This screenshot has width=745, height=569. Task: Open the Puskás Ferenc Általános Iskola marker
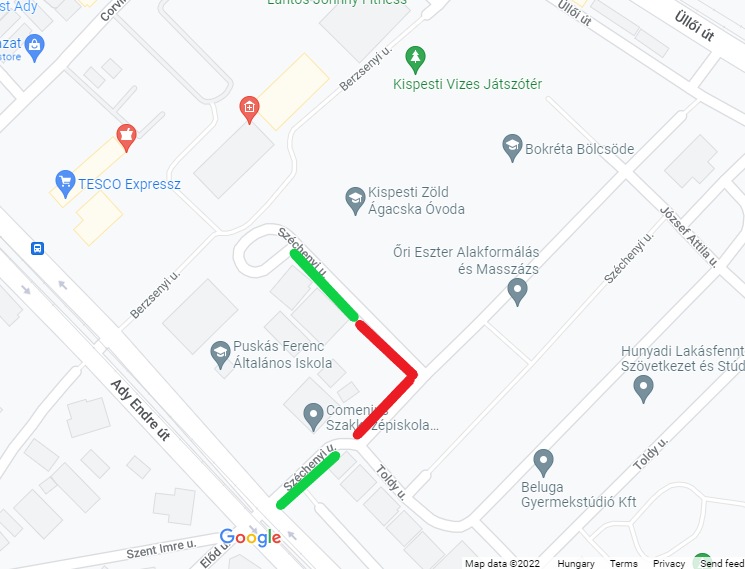pyautogui.click(x=219, y=352)
